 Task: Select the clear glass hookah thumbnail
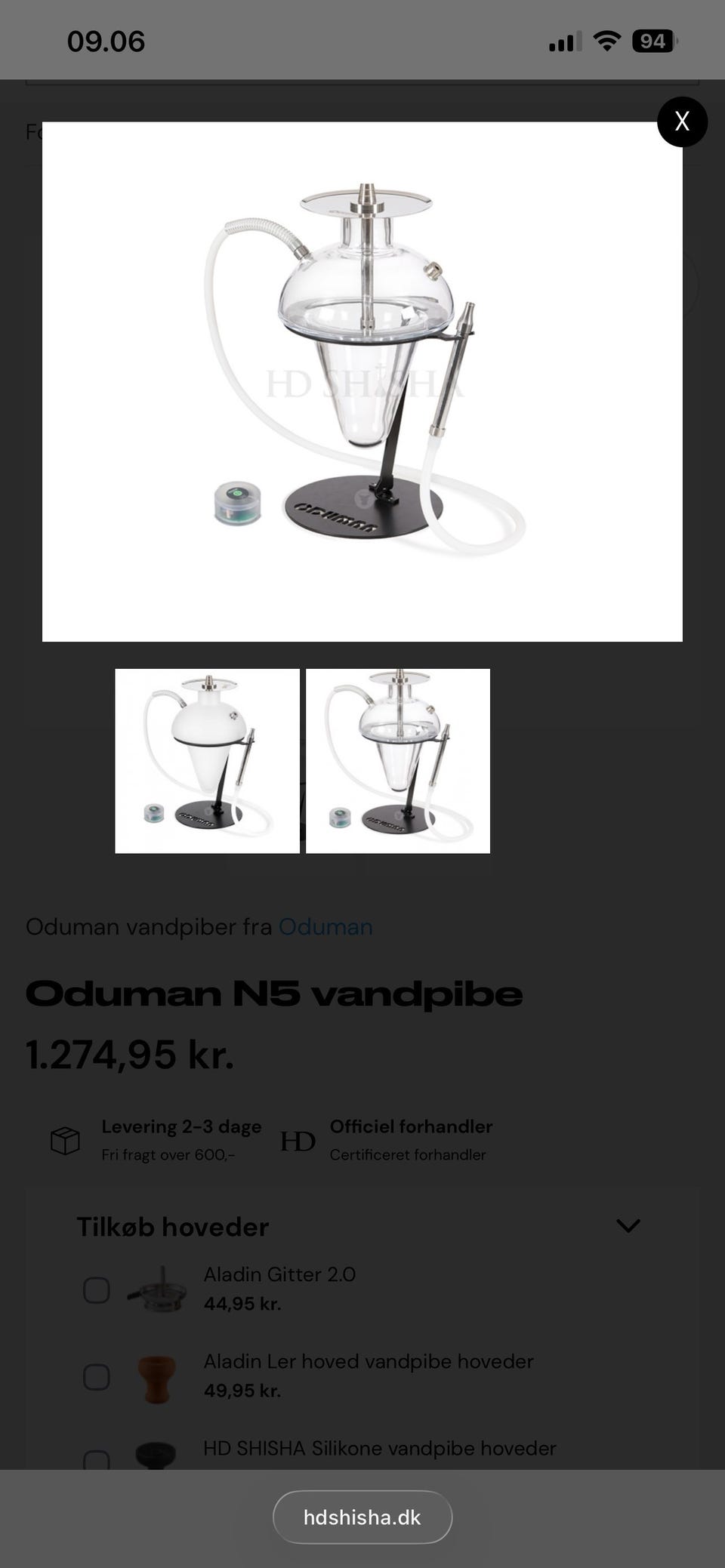click(x=398, y=761)
